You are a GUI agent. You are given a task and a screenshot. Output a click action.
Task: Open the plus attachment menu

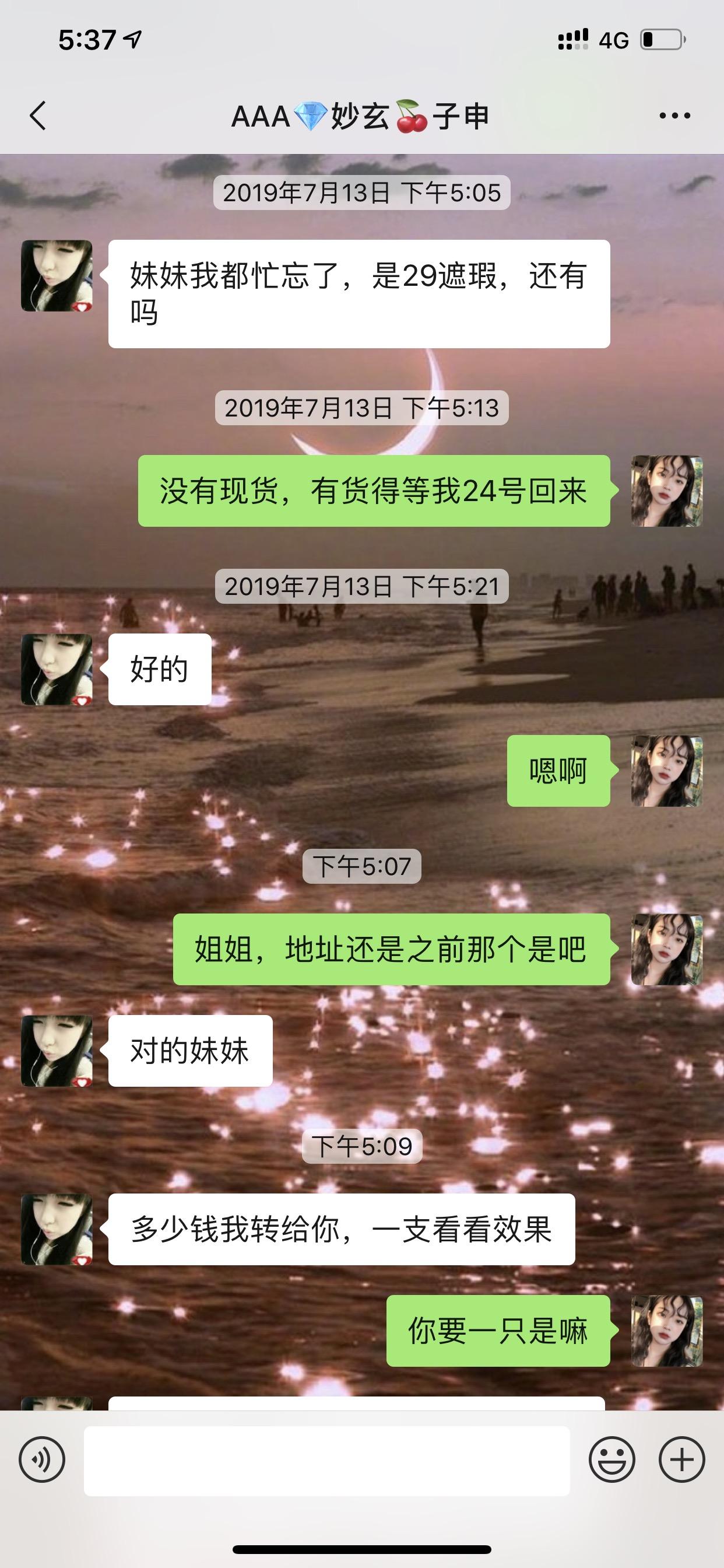coord(681,1459)
